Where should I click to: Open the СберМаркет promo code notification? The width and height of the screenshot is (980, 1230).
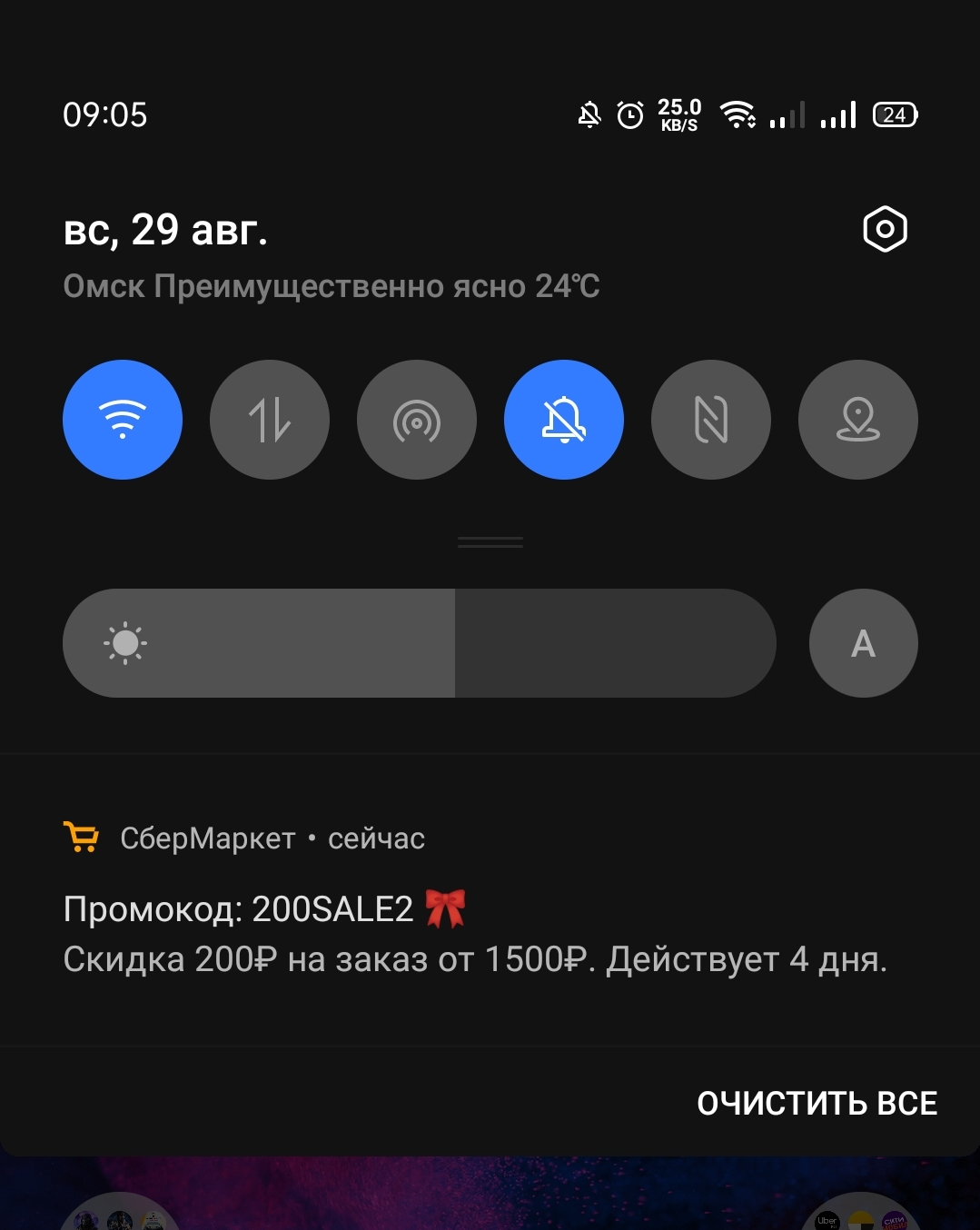(x=490, y=899)
